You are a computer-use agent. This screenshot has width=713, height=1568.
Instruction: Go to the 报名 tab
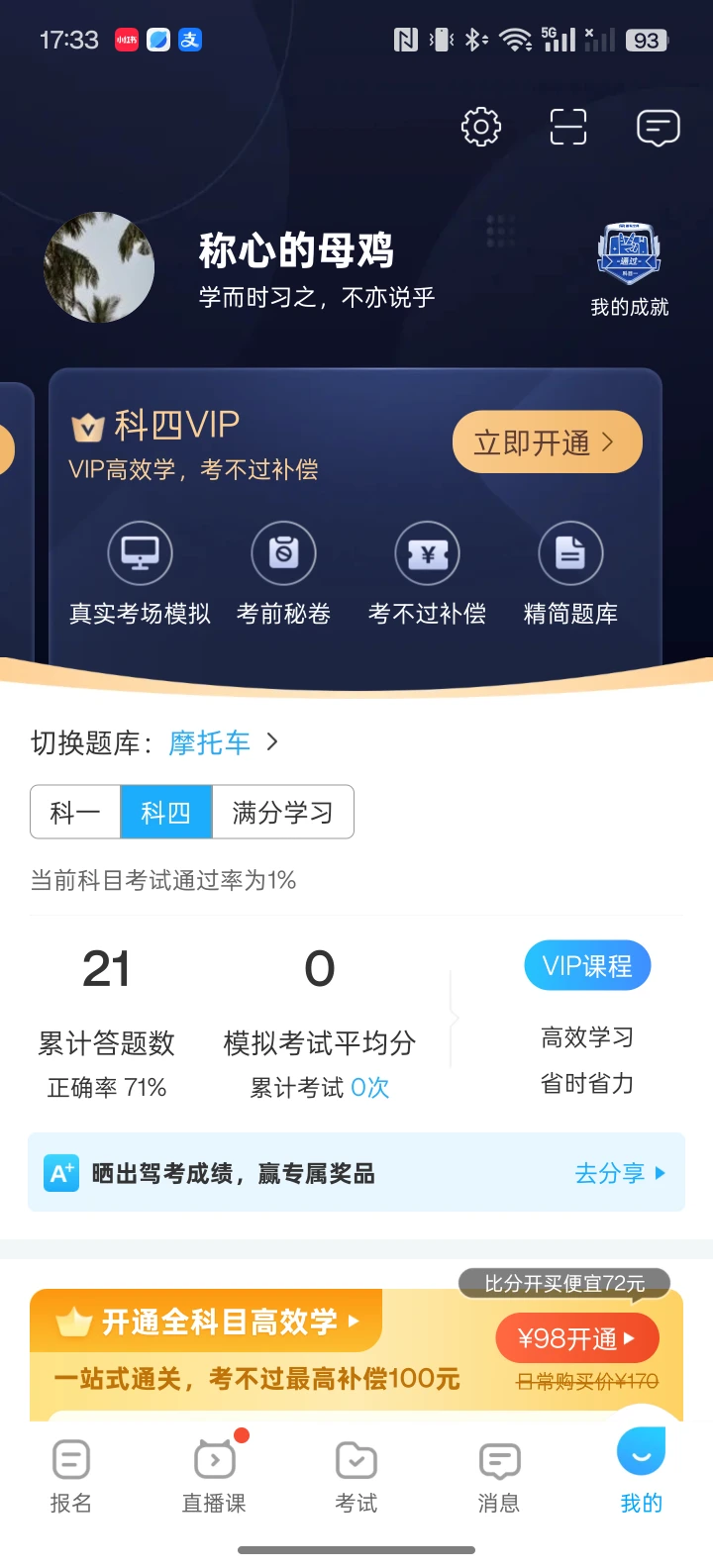tap(70, 1475)
